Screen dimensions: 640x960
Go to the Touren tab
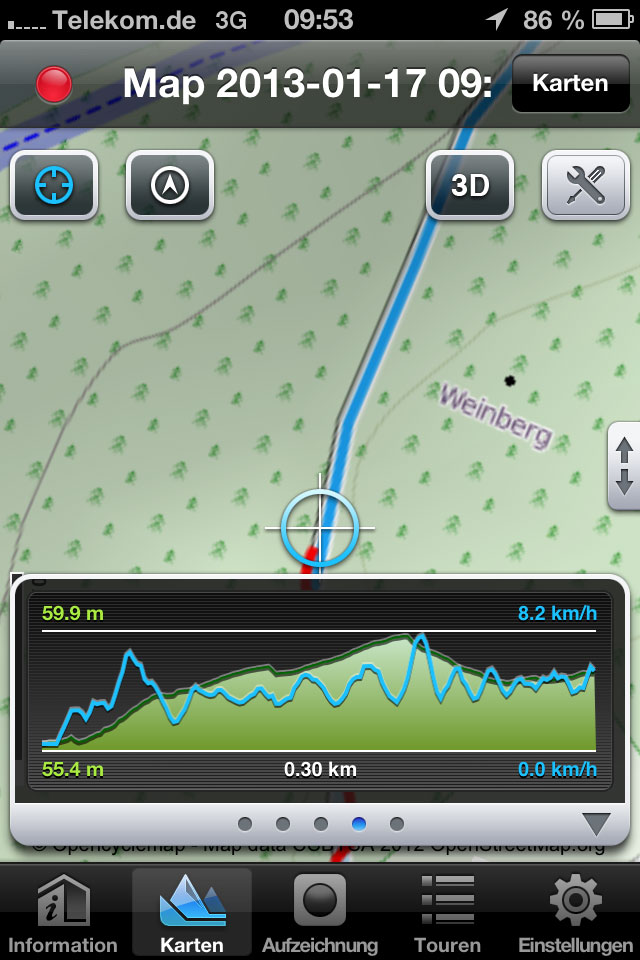pyautogui.click(x=447, y=912)
